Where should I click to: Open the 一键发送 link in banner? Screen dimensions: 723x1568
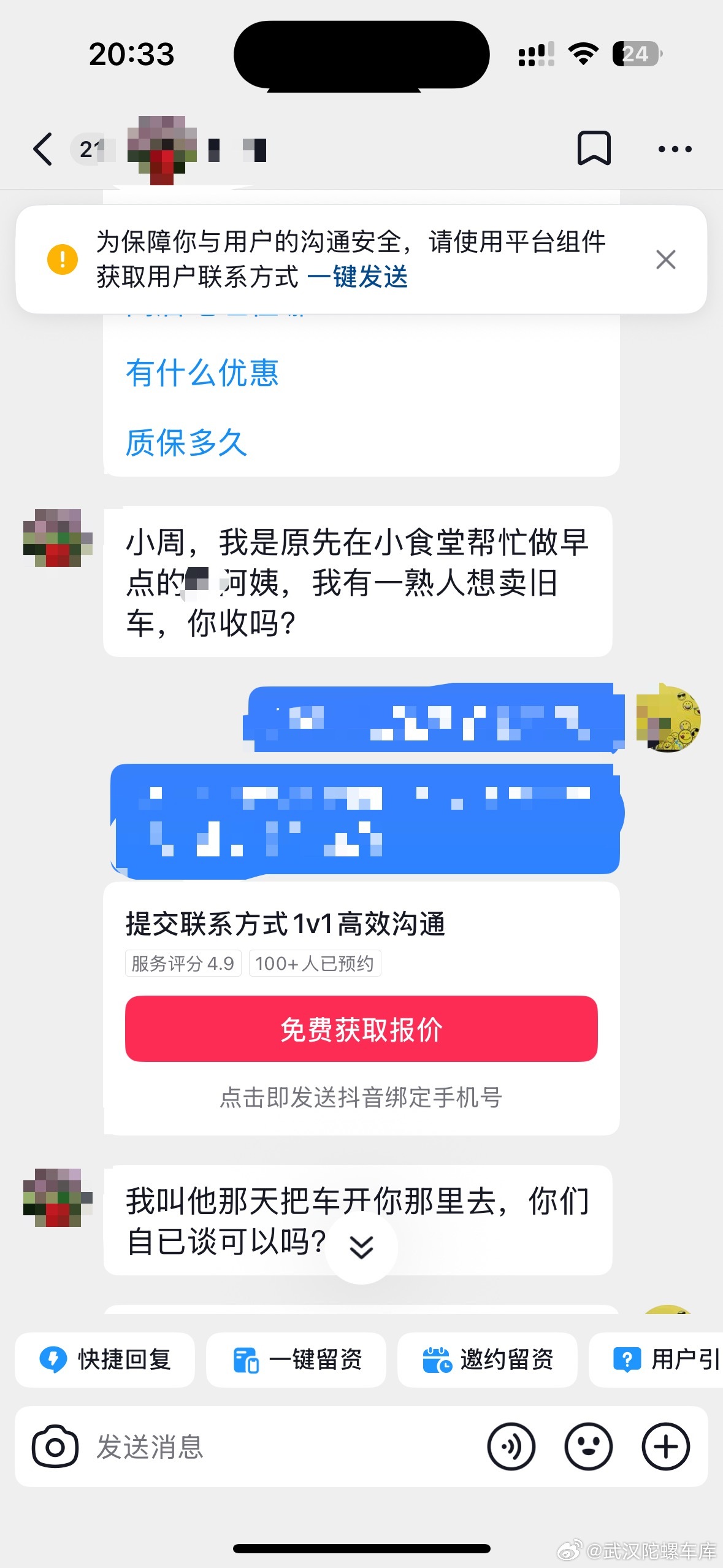360,278
